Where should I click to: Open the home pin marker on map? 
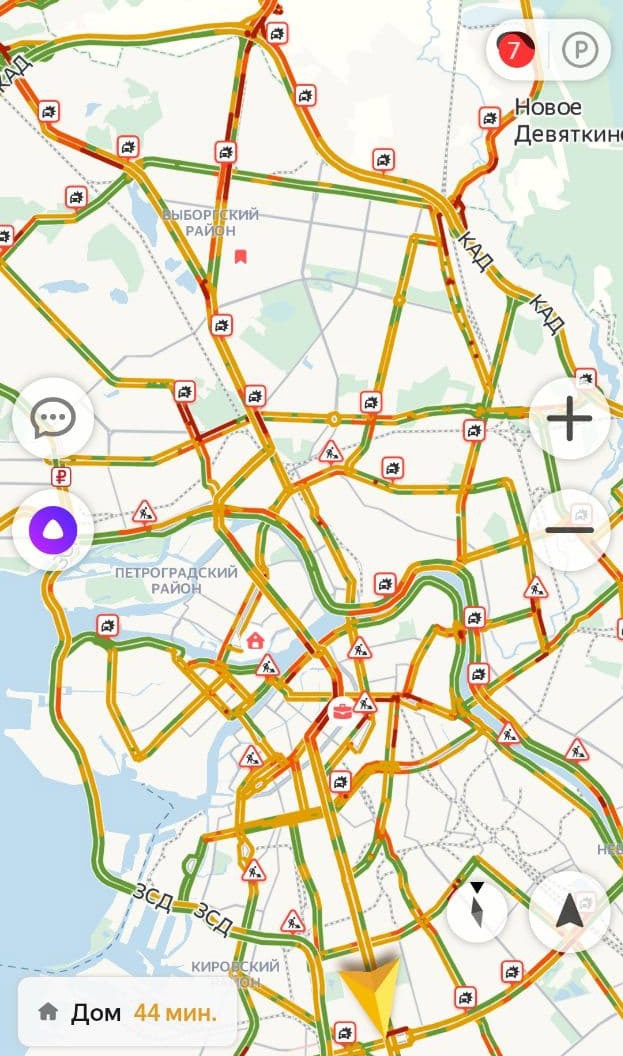pyautogui.click(x=256, y=640)
